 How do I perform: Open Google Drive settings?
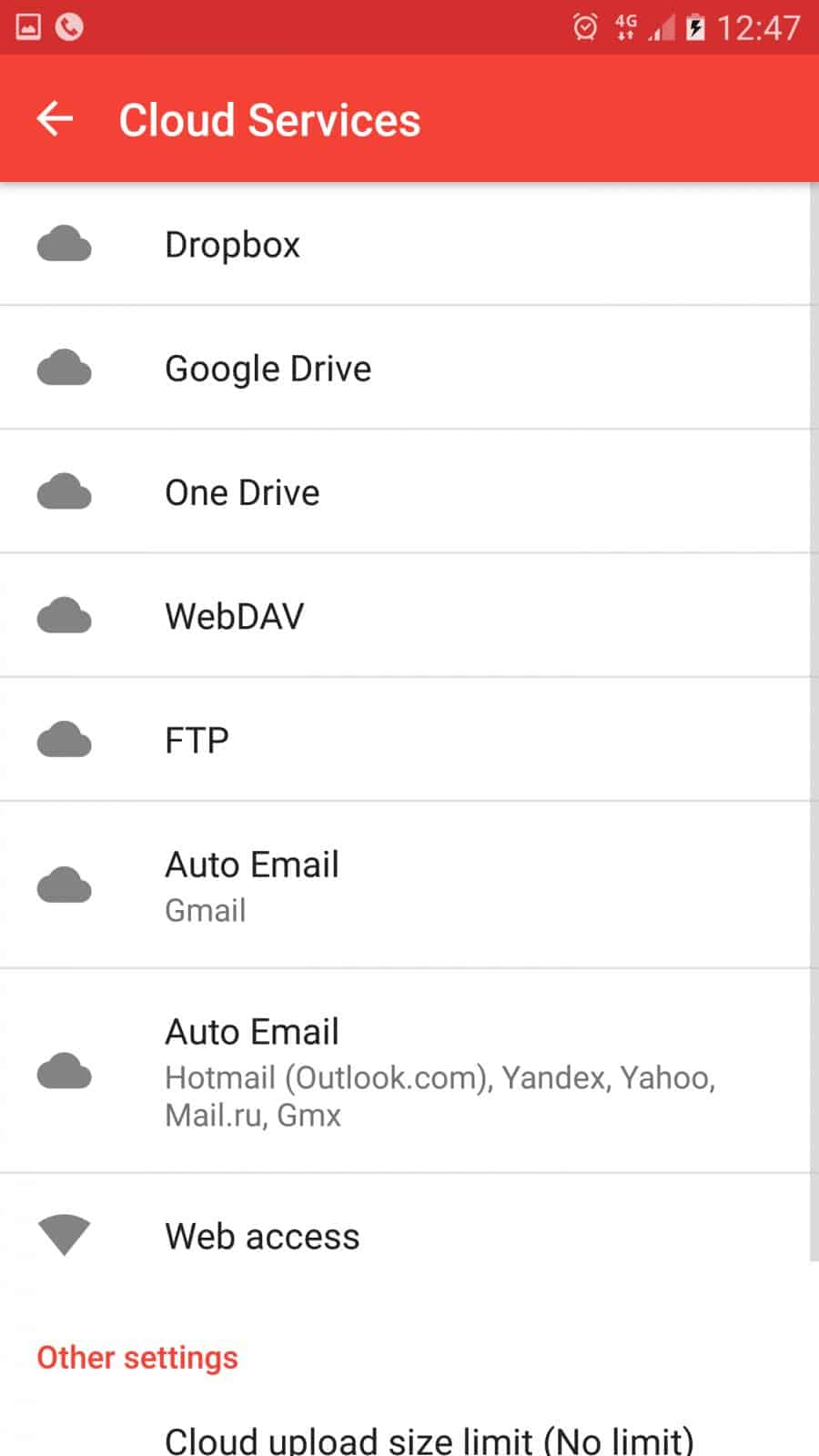click(x=405, y=368)
